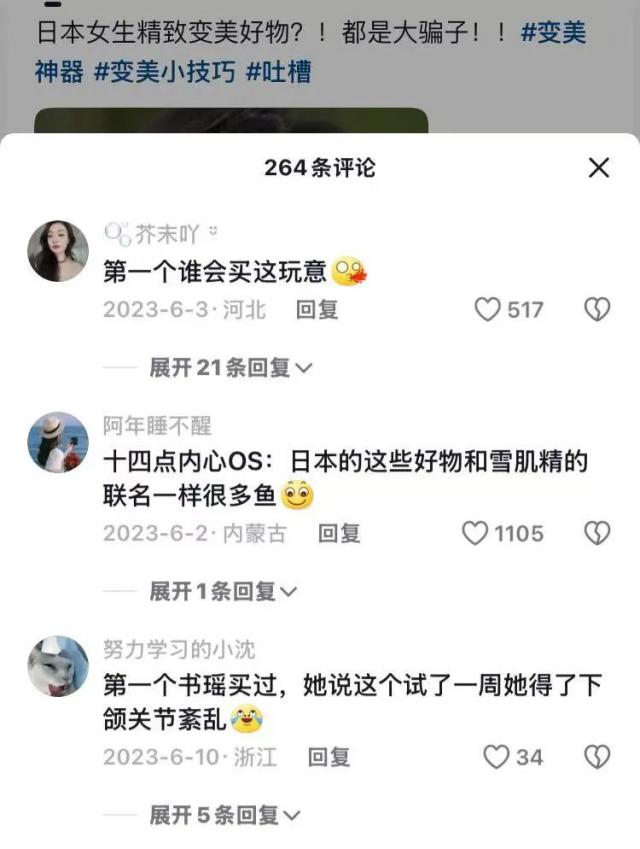Expand 5 replies under 努力学习的小沈's comment
The image size is (640, 849).
(223, 816)
